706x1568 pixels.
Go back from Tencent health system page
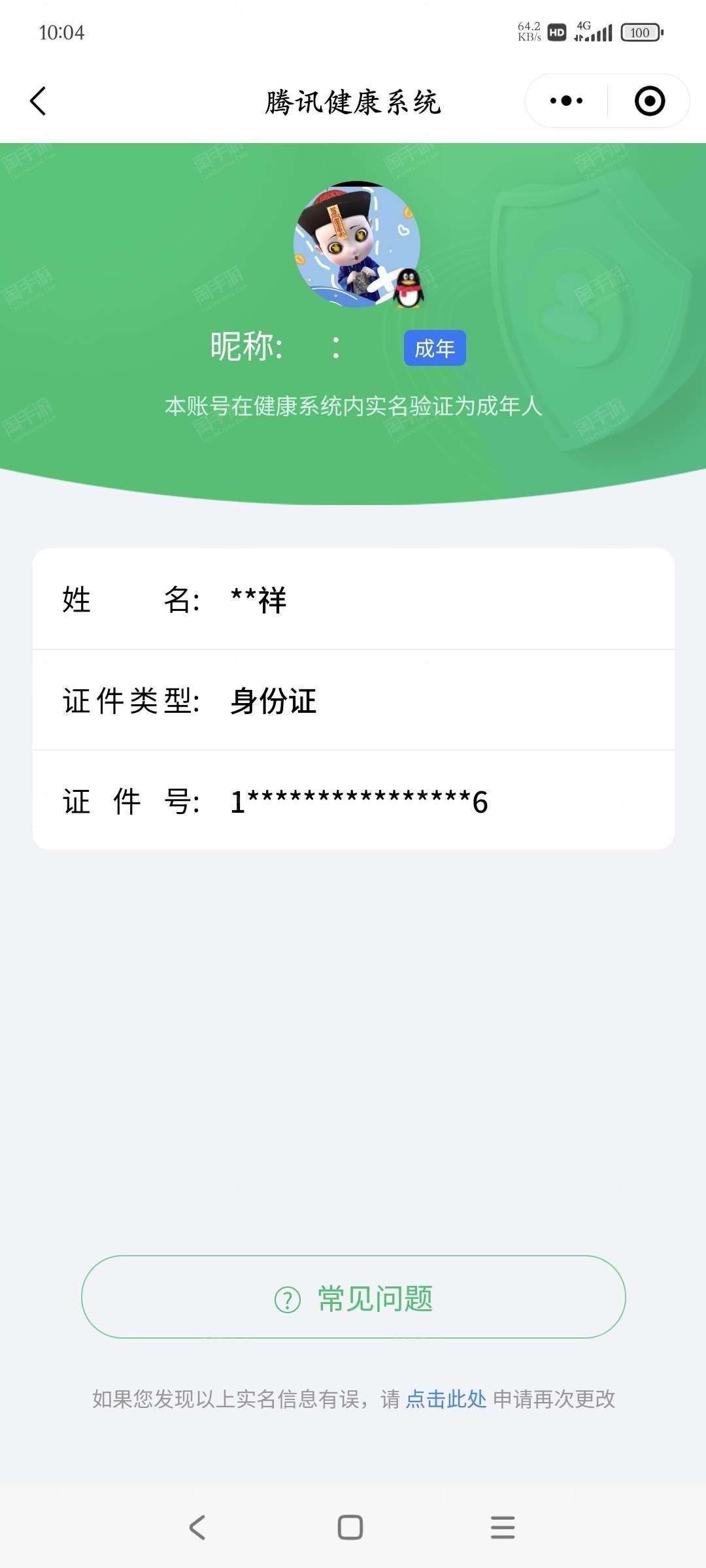[38, 101]
